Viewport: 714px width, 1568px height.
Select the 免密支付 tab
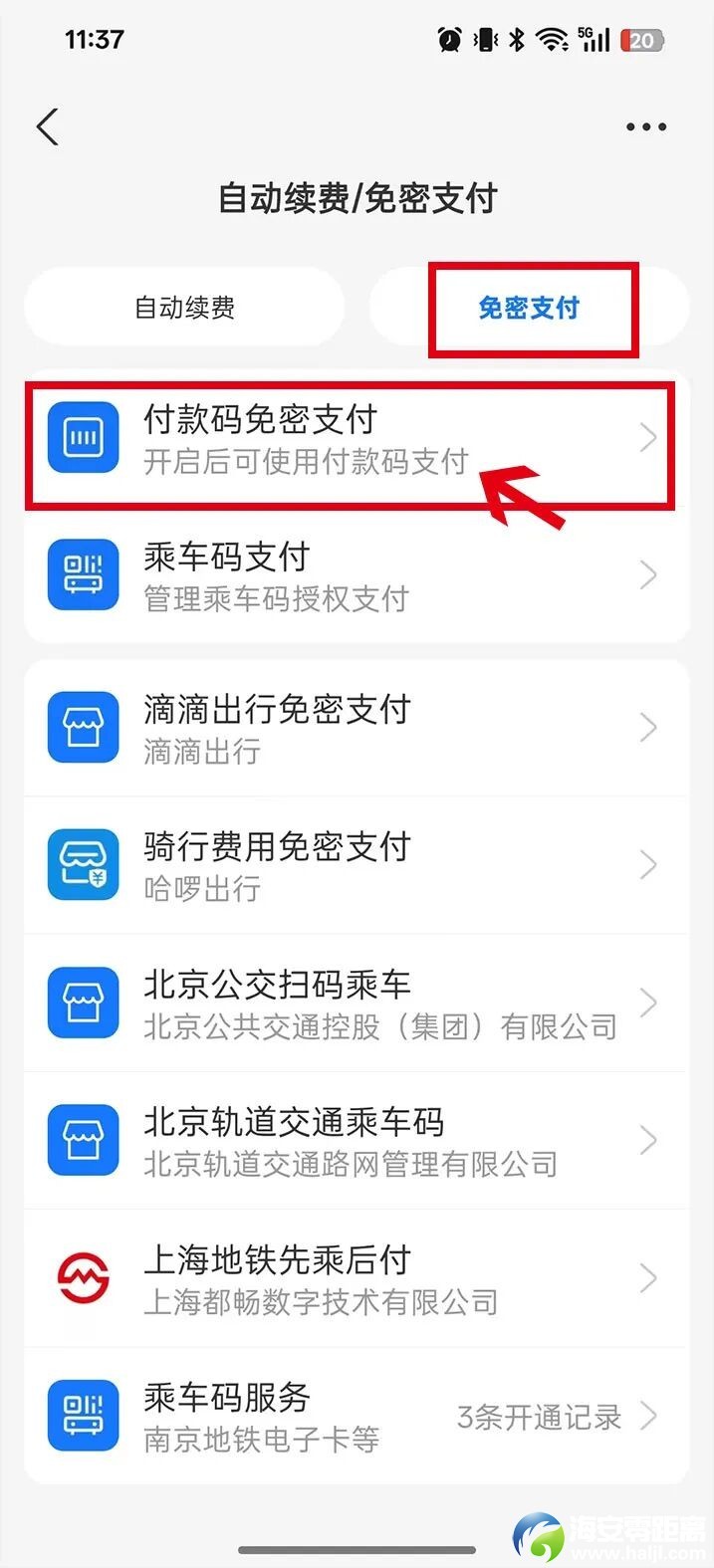(529, 308)
